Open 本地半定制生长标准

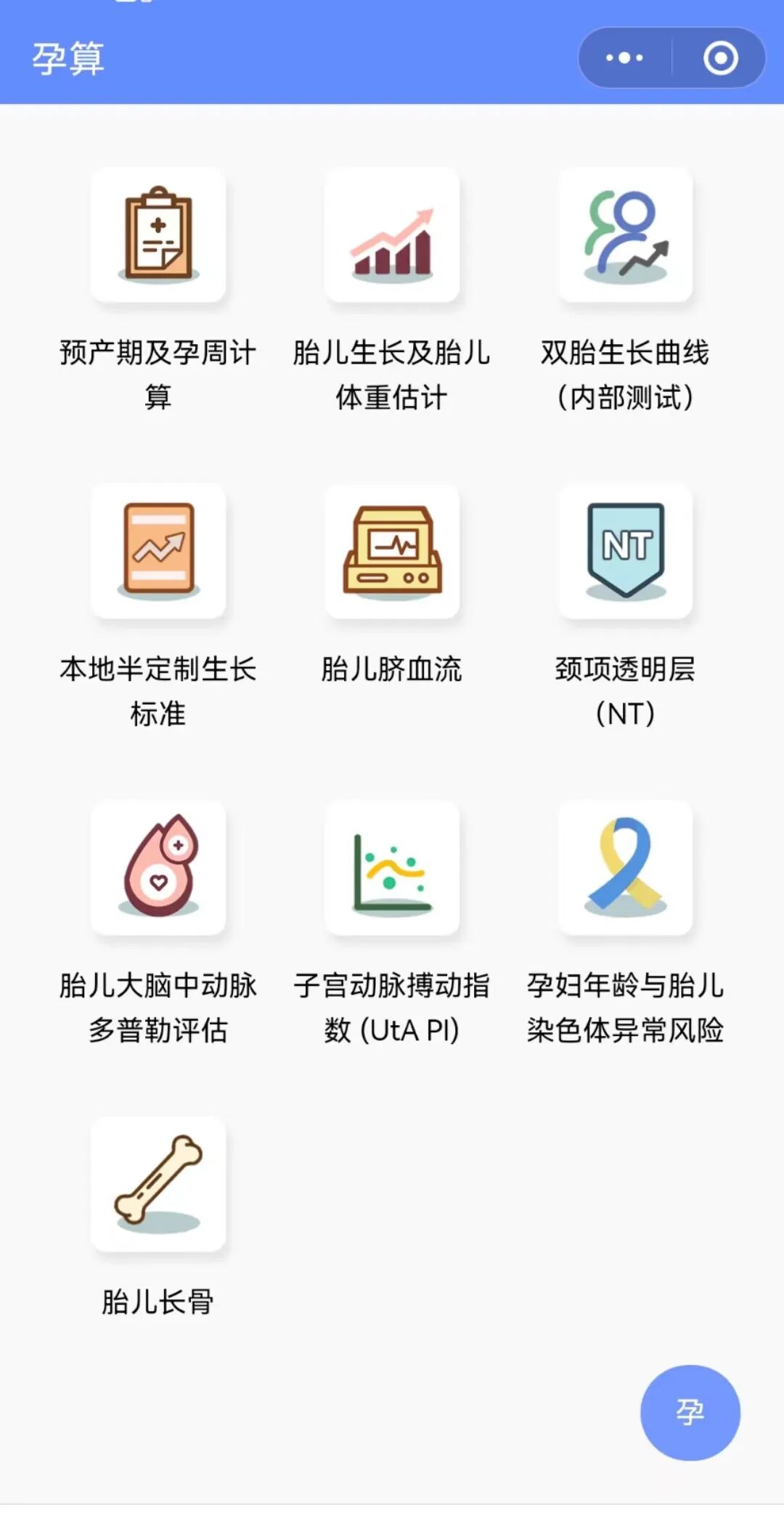(158, 551)
